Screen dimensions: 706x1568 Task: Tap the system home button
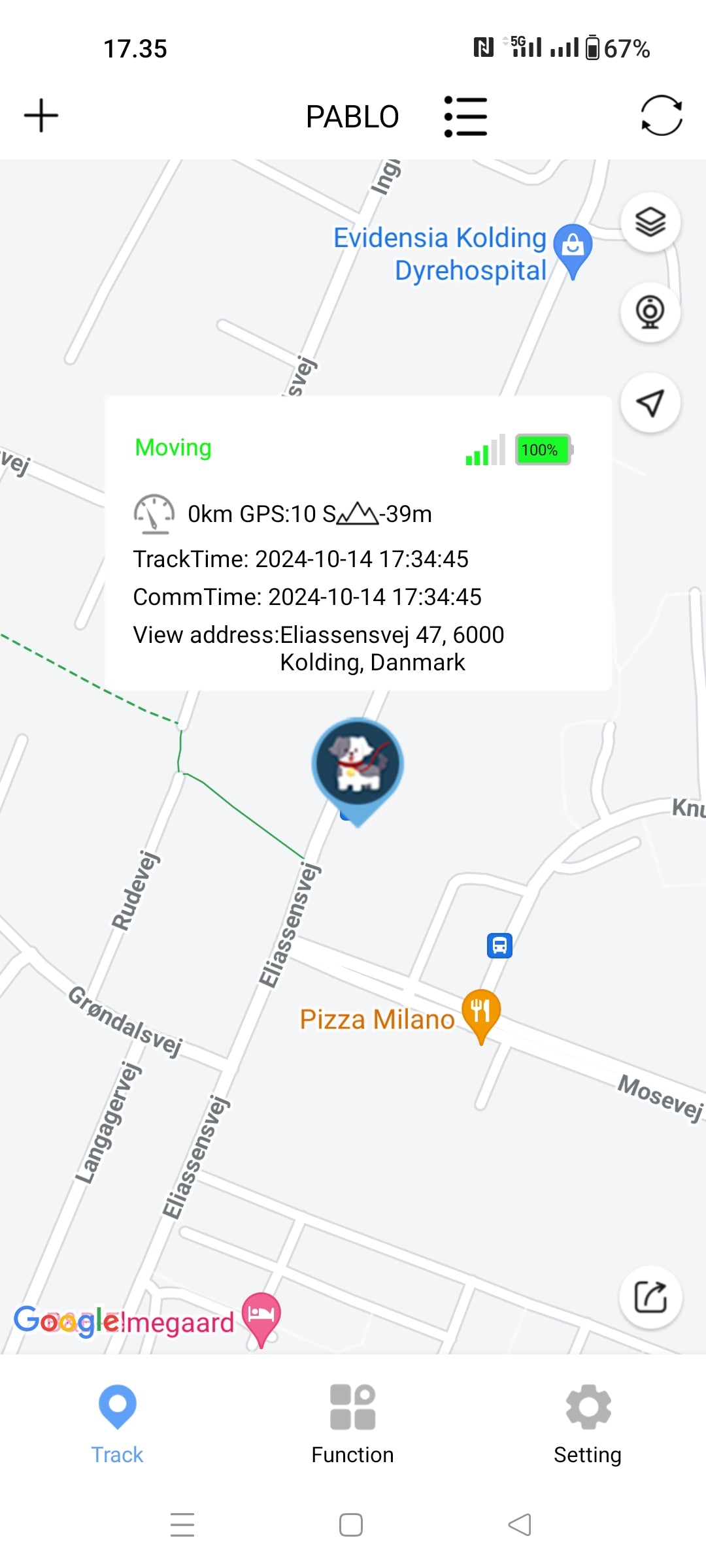tap(351, 1525)
